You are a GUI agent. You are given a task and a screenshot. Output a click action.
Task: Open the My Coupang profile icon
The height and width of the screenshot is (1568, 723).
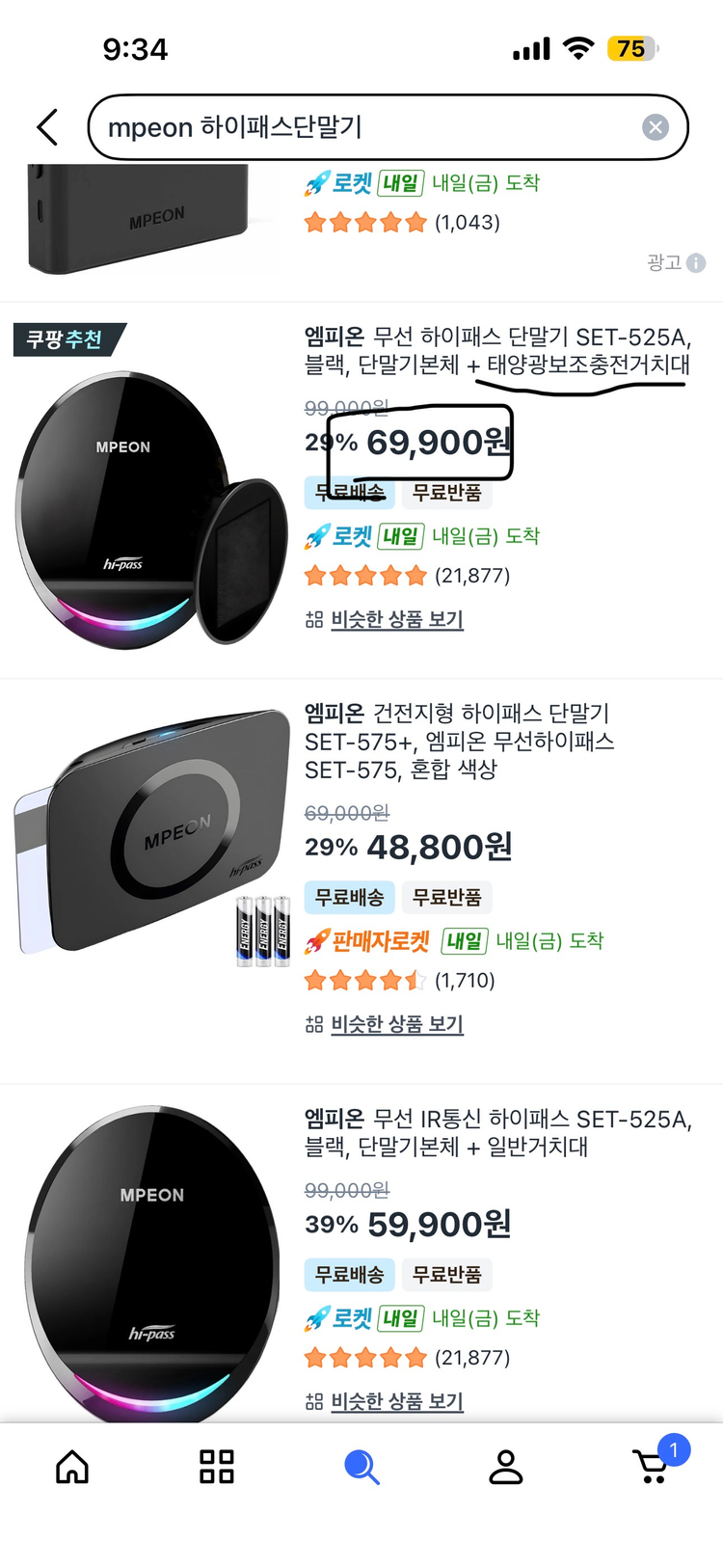click(x=506, y=1467)
